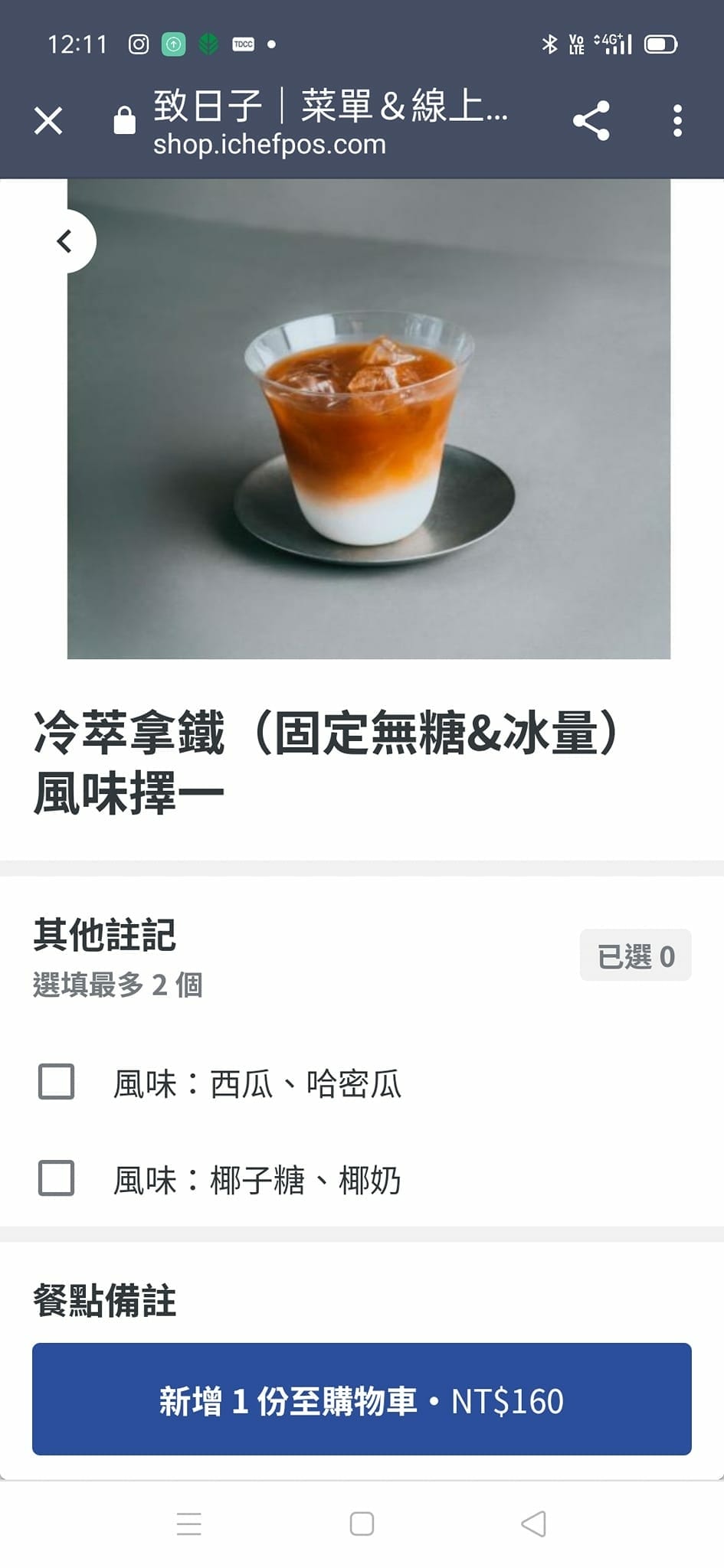Tap the recent apps button in navigation bar
The image size is (724, 1568).
(188, 1524)
